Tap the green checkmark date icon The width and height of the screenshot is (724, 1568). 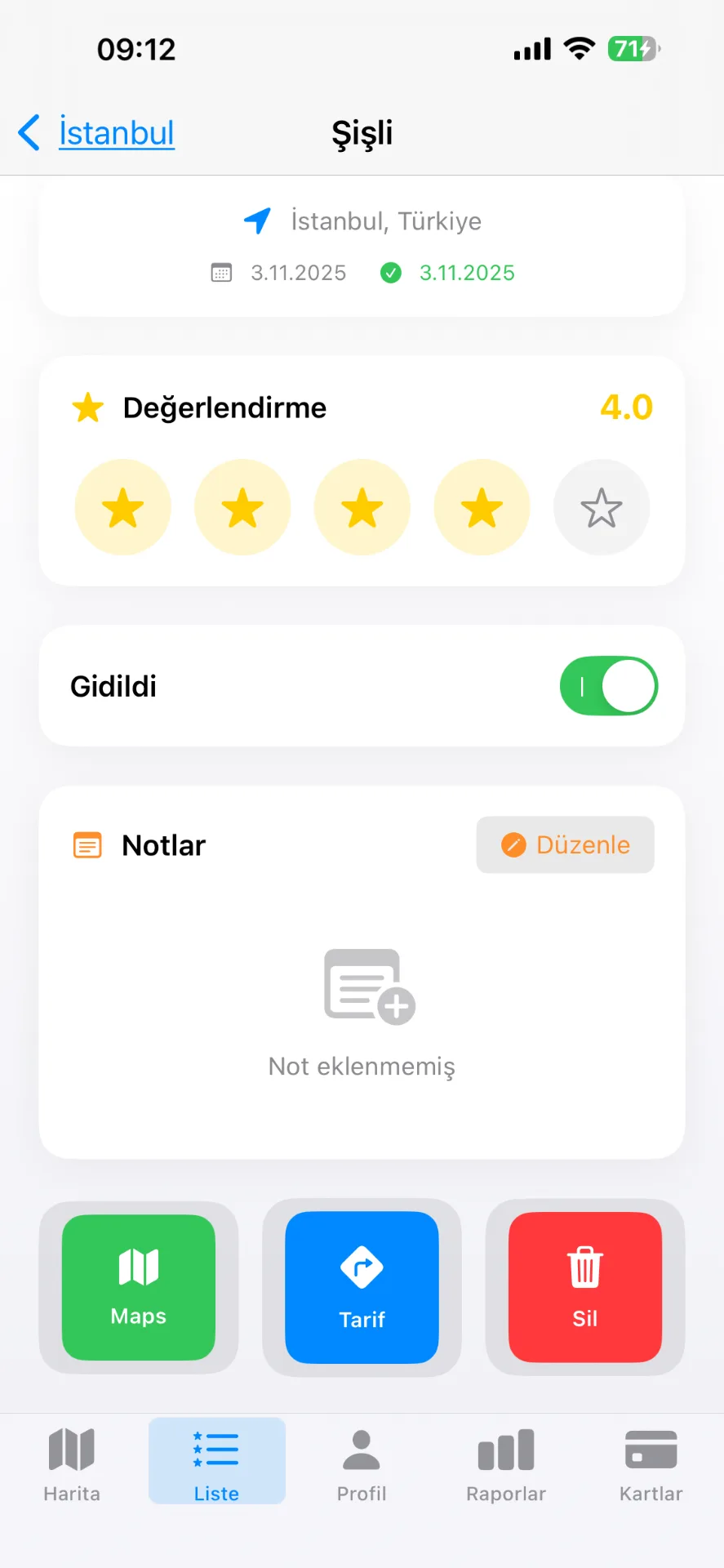(390, 273)
